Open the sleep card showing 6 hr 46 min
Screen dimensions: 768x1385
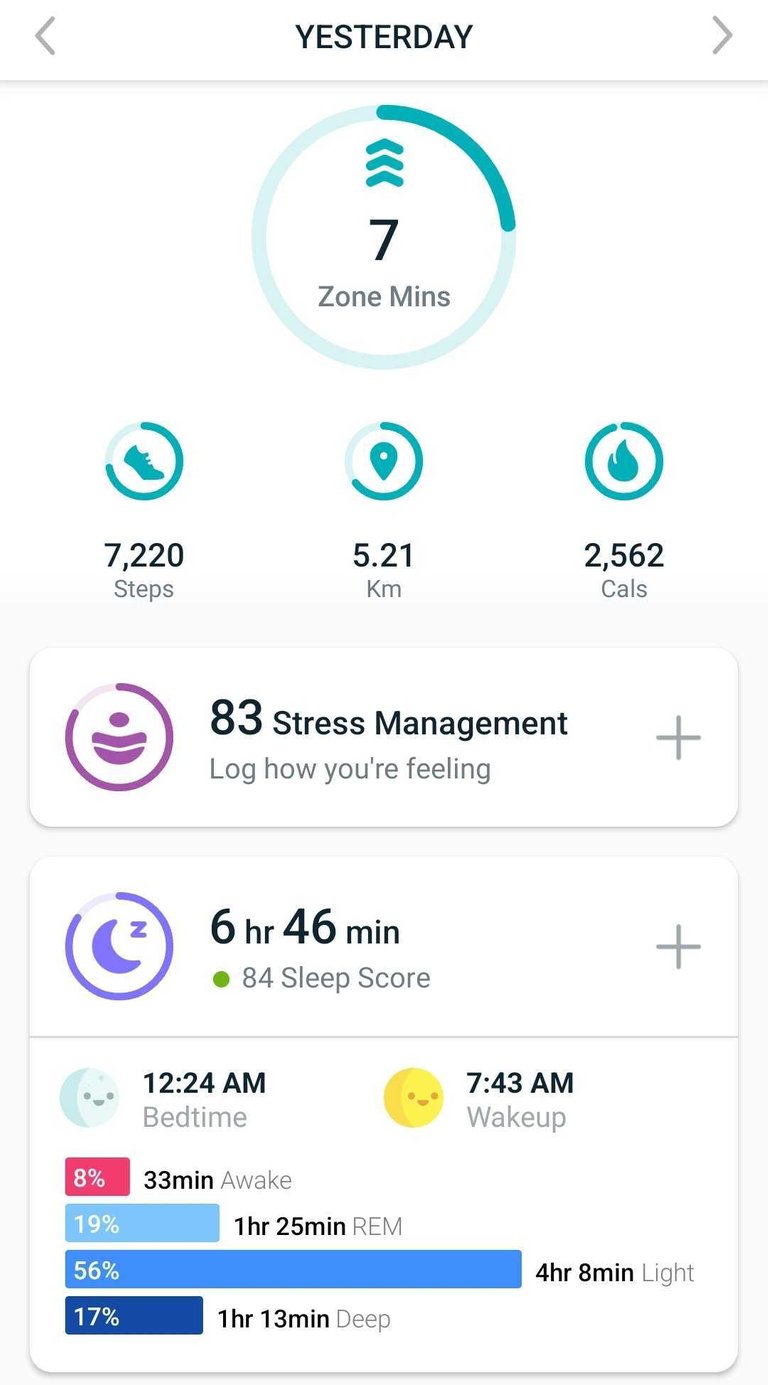(x=320, y=946)
